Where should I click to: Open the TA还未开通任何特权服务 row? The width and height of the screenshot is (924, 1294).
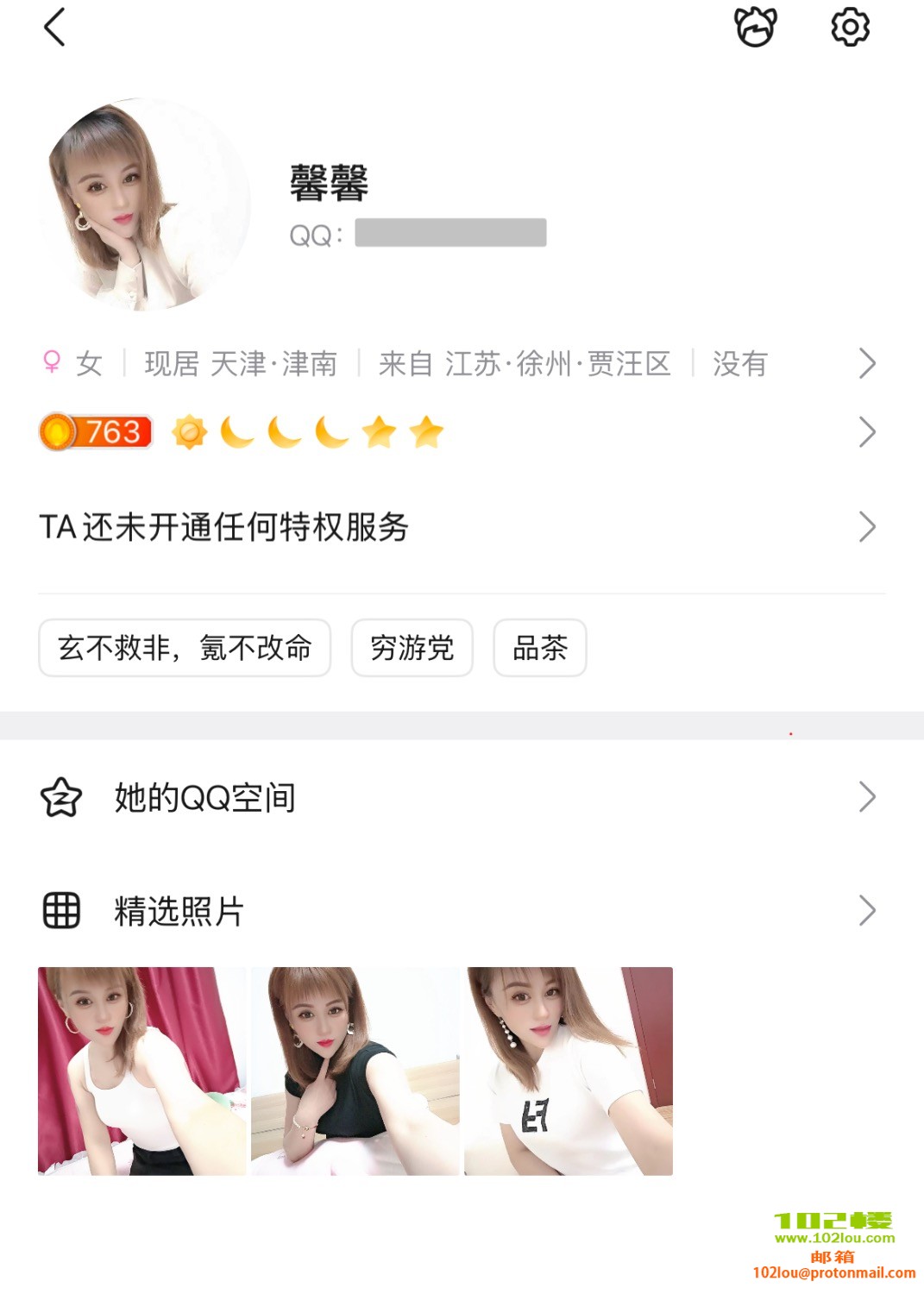click(x=457, y=526)
